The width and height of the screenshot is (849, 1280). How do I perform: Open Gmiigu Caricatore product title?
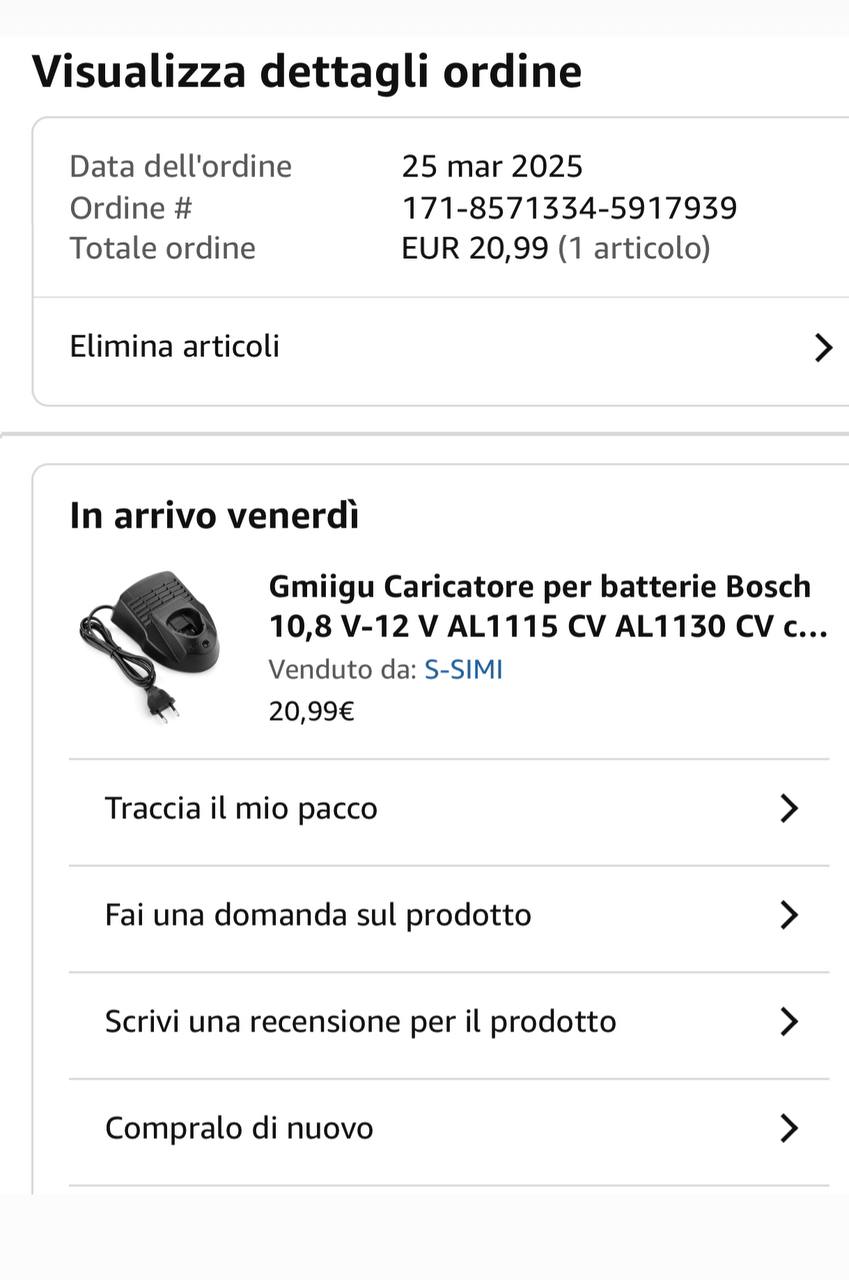click(546, 606)
